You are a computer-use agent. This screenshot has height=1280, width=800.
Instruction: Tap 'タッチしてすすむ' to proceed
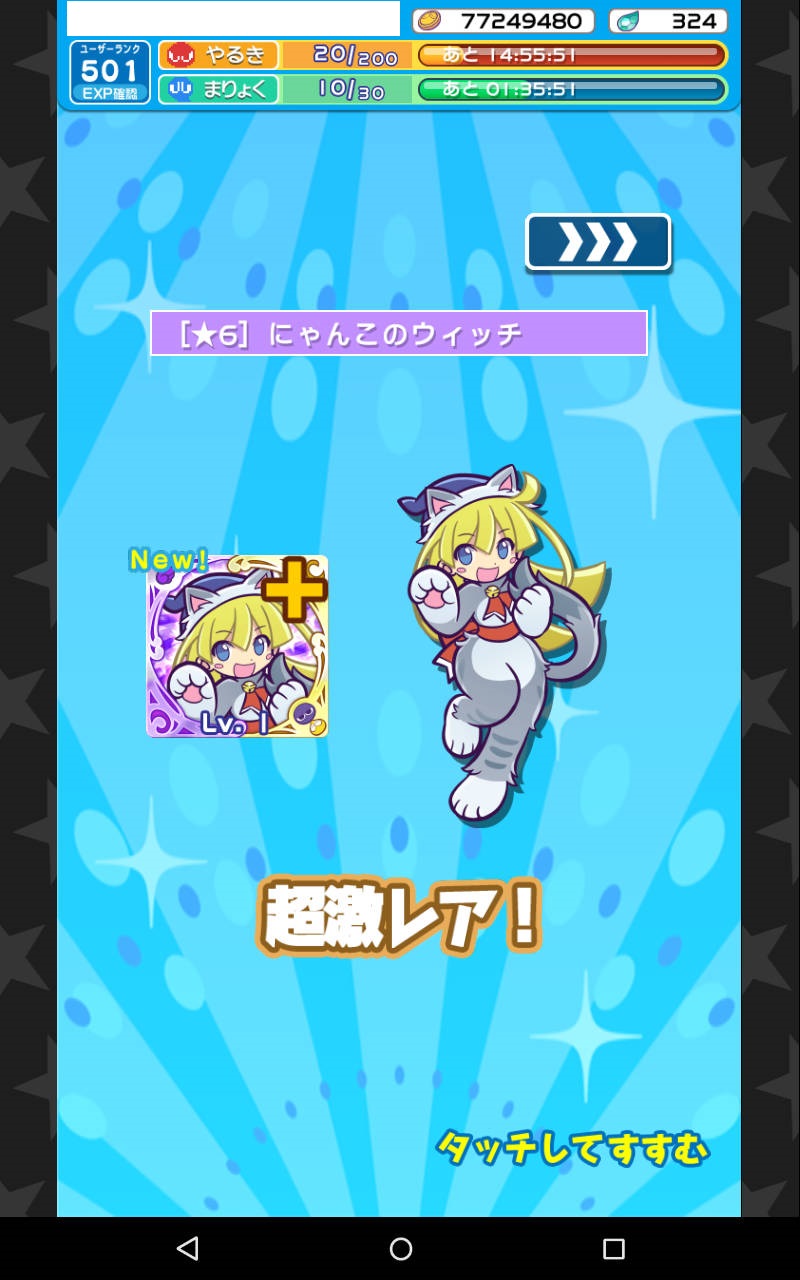pos(571,1149)
